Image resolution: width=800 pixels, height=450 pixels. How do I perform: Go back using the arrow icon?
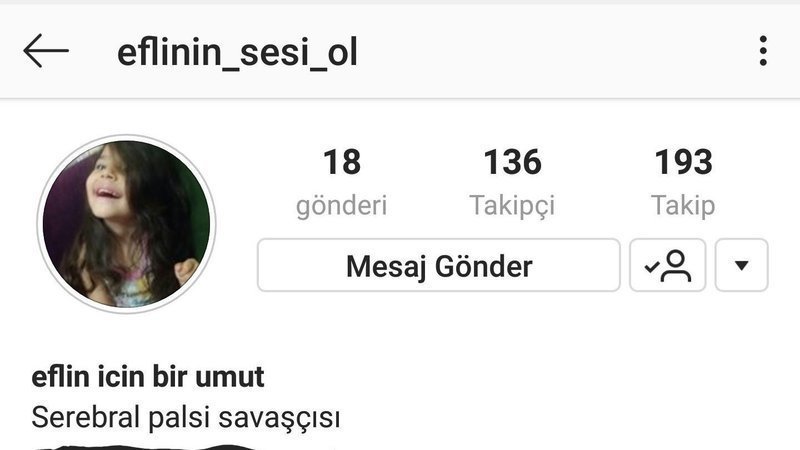coord(46,51)
